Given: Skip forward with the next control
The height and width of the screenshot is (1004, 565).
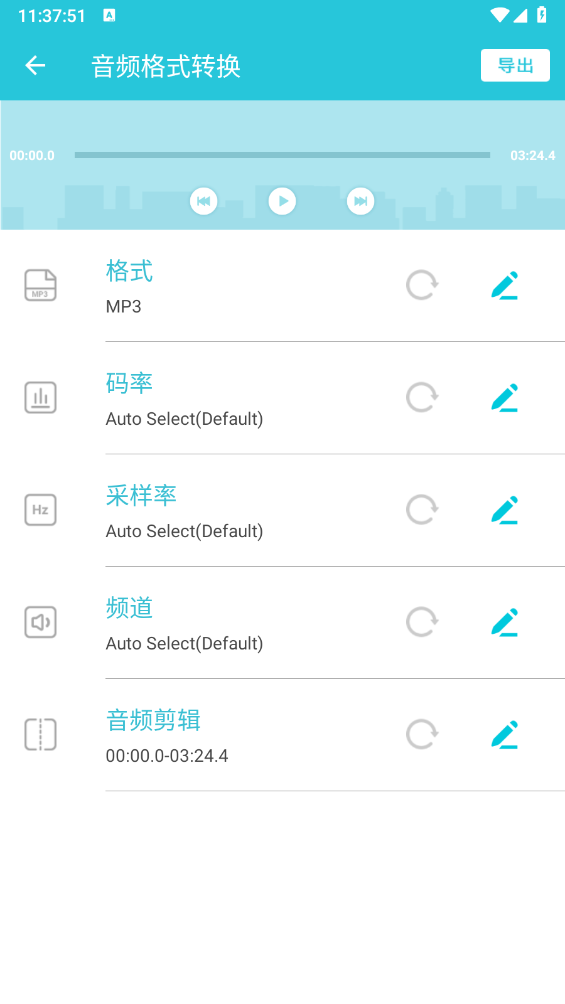Looking at the screenshot, I should [361, 201].
